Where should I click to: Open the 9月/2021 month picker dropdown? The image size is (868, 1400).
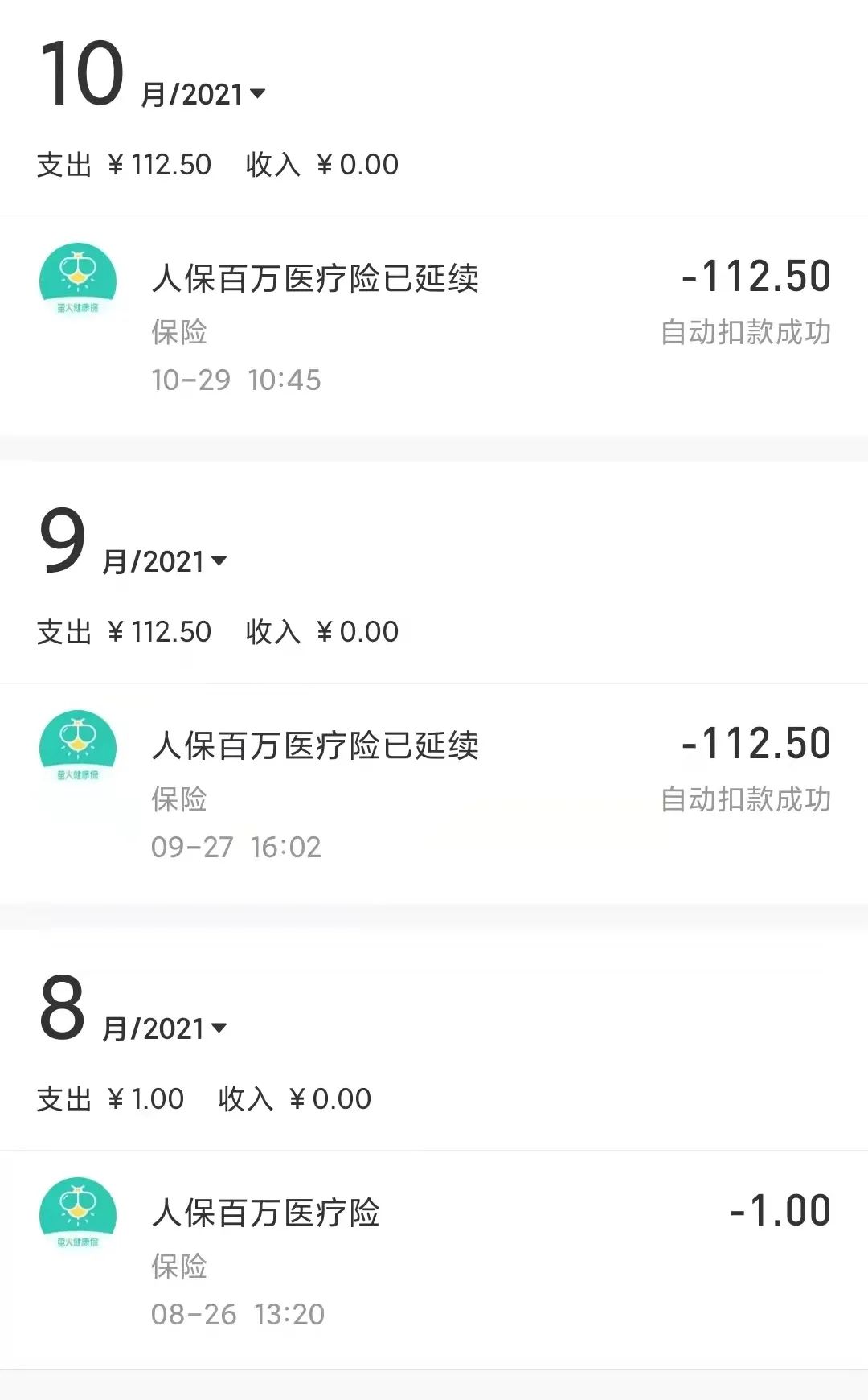(x=219, y=560)
